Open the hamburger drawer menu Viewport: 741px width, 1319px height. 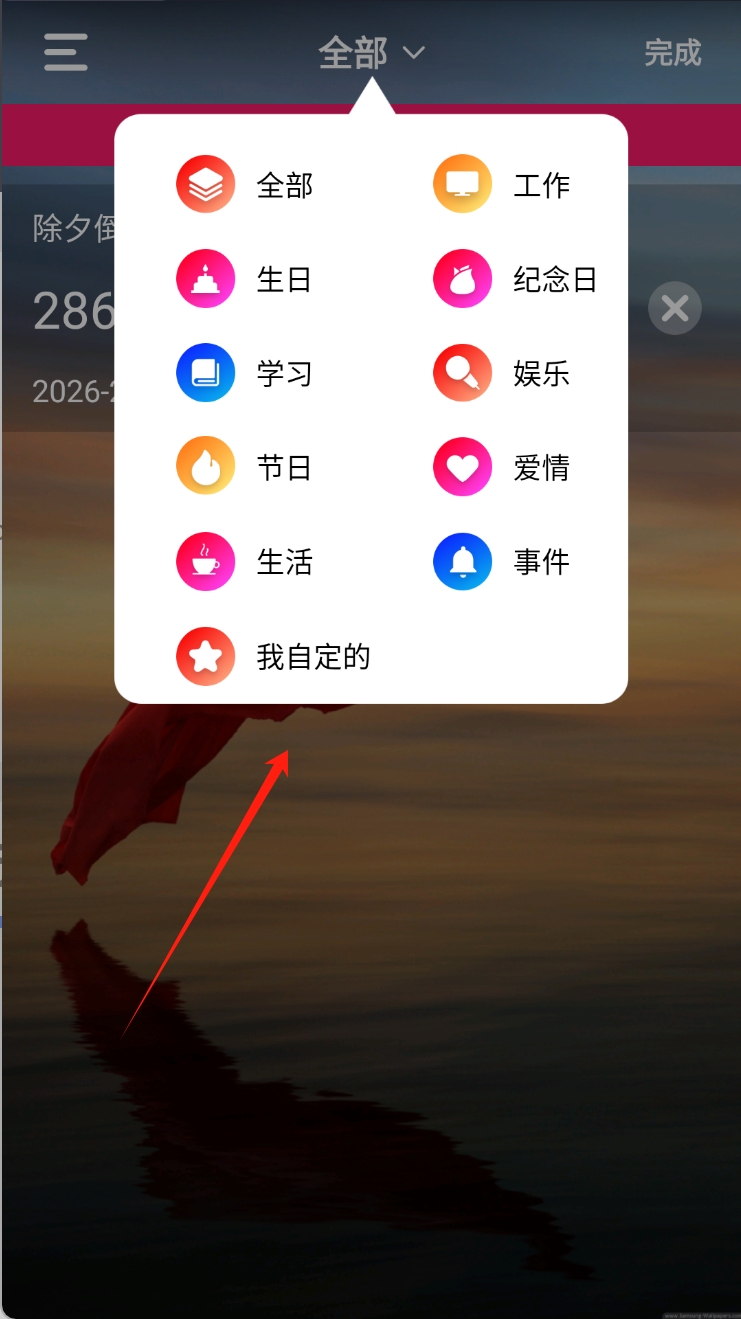[x=66, y=52]
